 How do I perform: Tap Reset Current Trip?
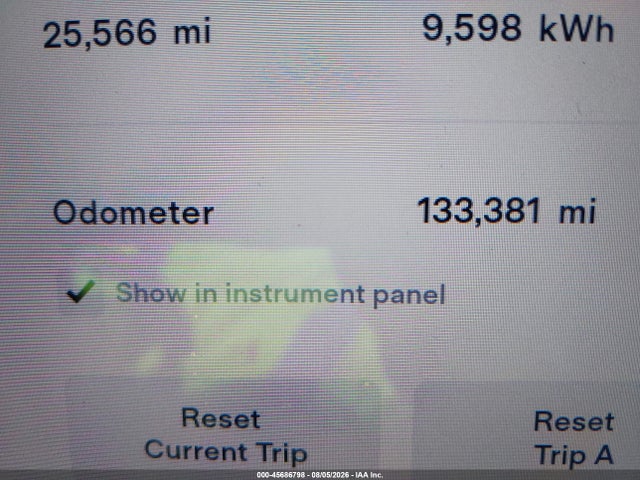tap(226, 435)
